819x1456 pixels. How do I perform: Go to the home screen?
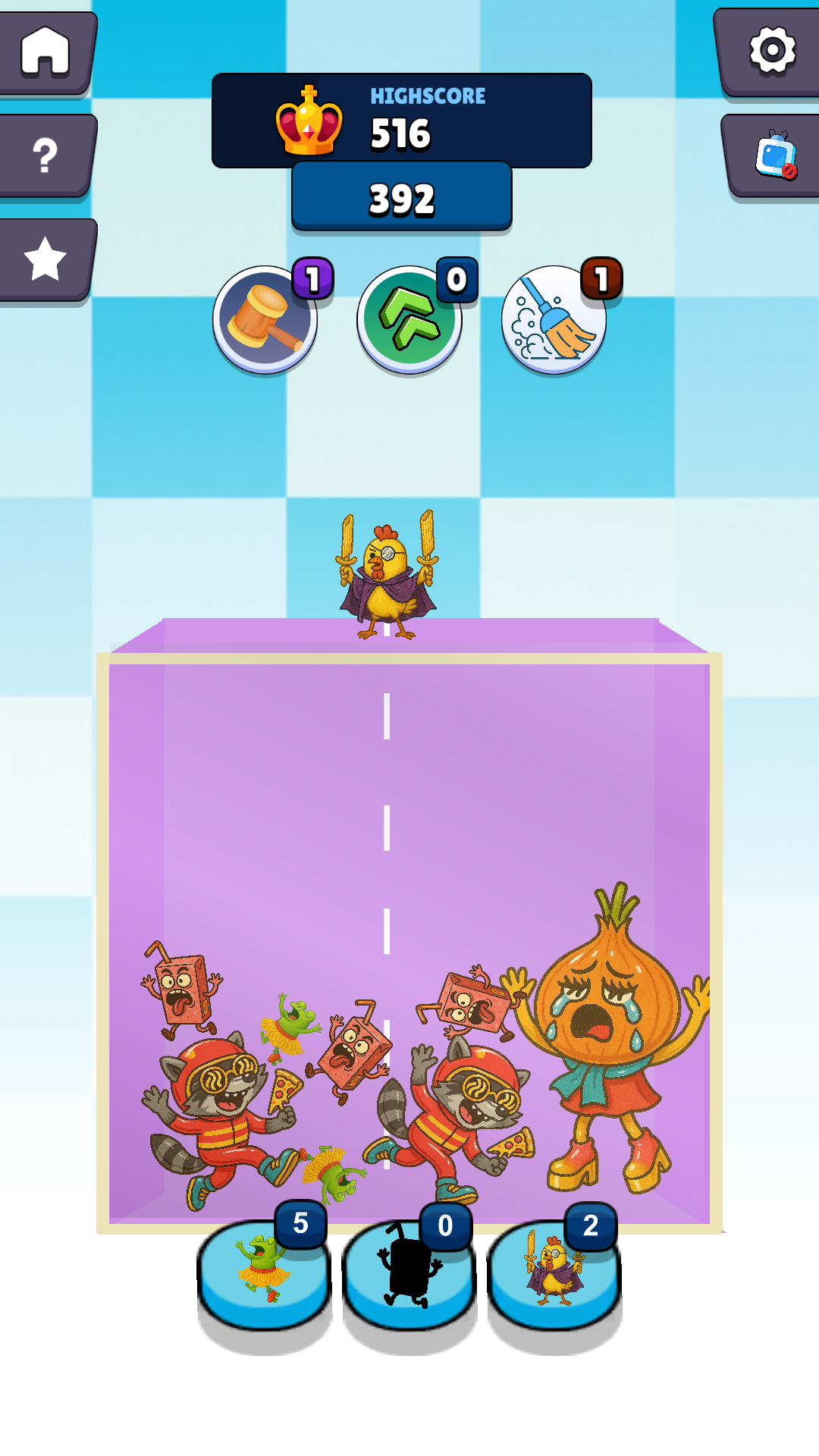(45, 52)
